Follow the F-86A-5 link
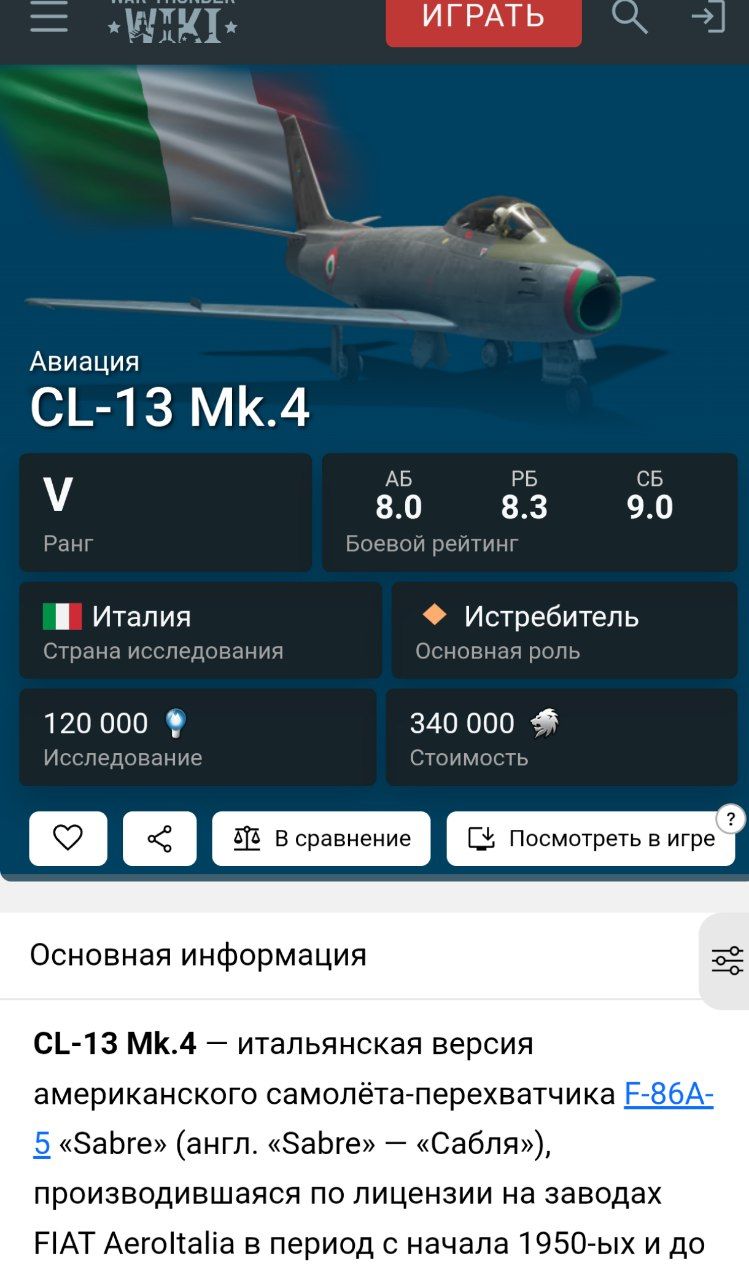Image resolution: width=749 pixels, height=1280 pixels. 668,1095
